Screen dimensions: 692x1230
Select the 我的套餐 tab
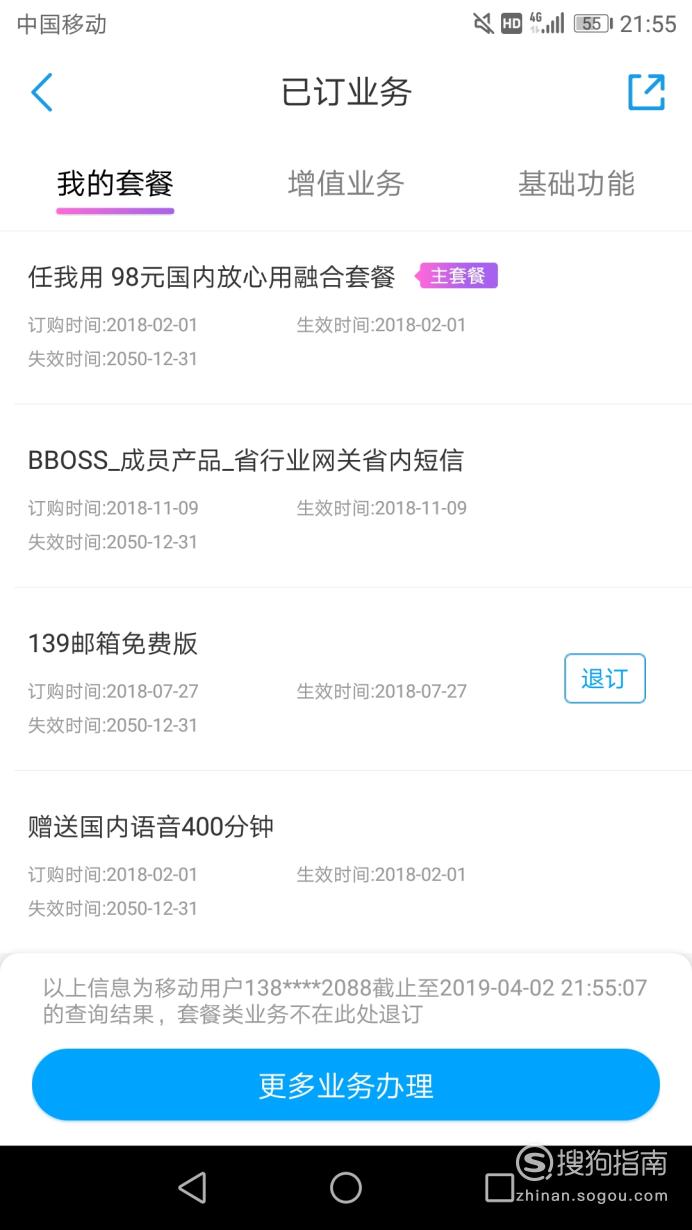[x=115, y=184]
